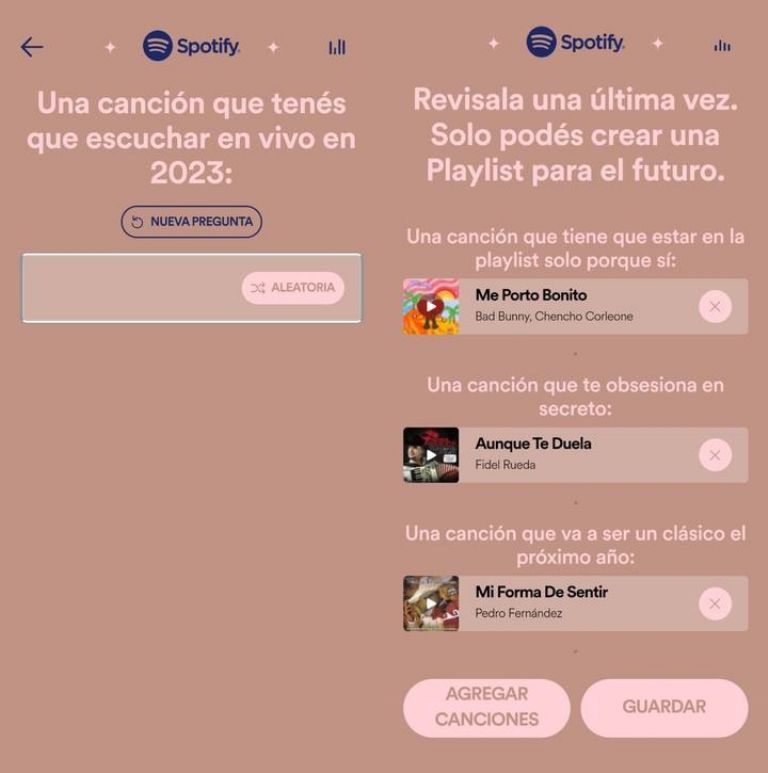Viewport: 768px width, 773px height.
Task: Save the playlist with Guardar
Action: 664,707
